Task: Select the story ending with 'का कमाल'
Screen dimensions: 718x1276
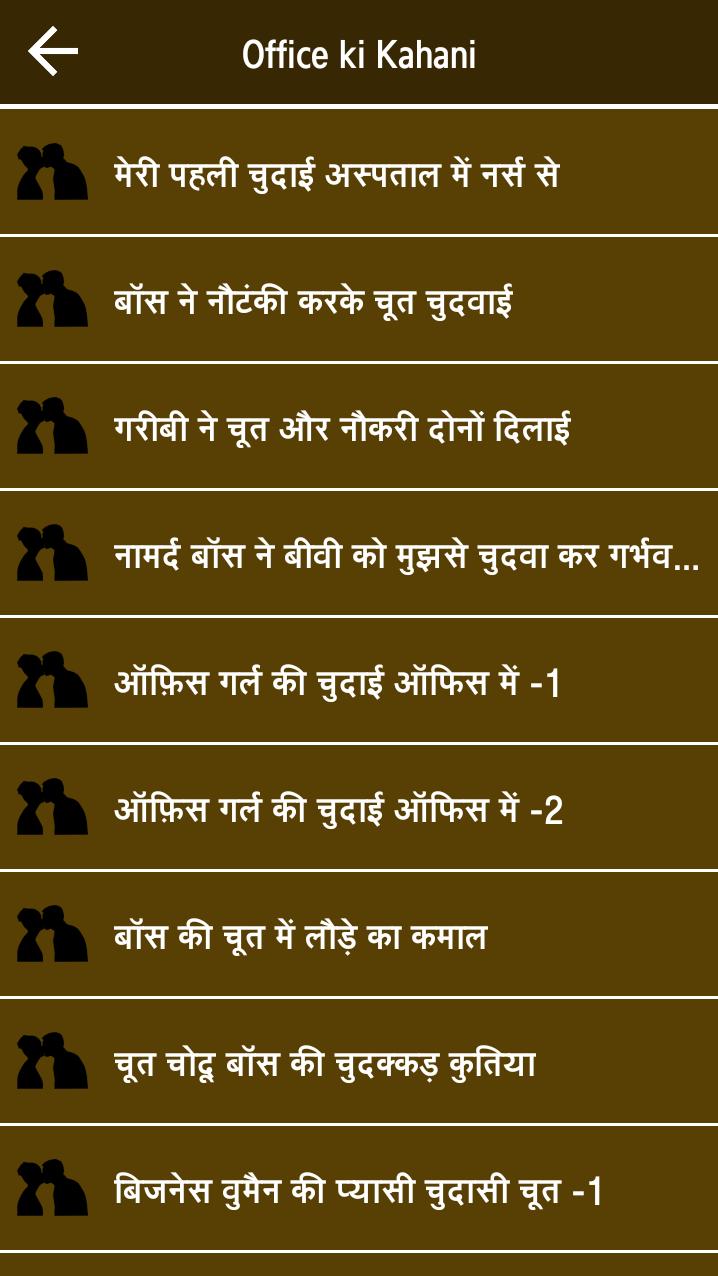Action: pyautogui.click(x=300, y=936)
